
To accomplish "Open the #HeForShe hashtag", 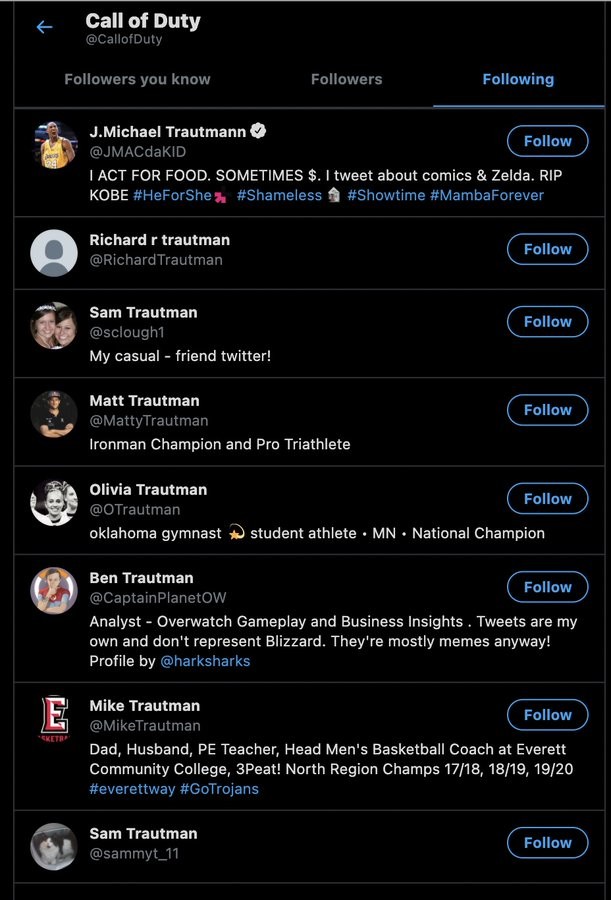I will (172, 195).
